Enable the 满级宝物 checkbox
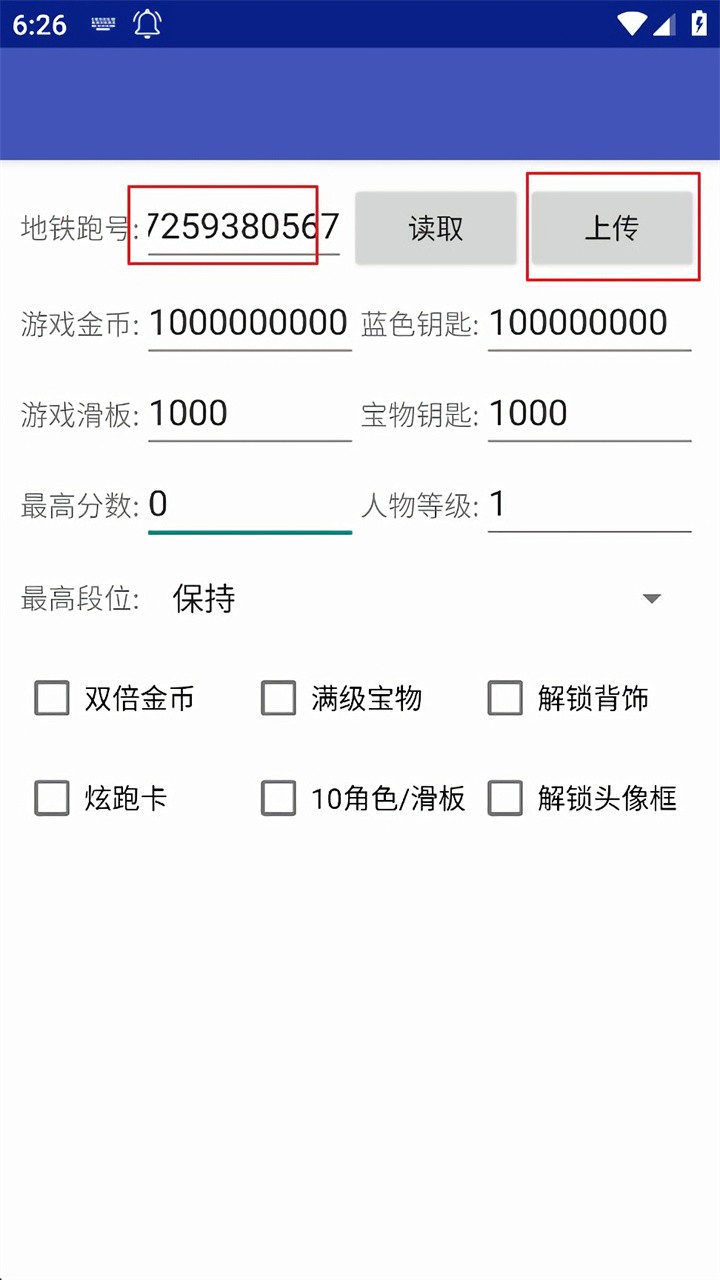 tap(279, 698)
